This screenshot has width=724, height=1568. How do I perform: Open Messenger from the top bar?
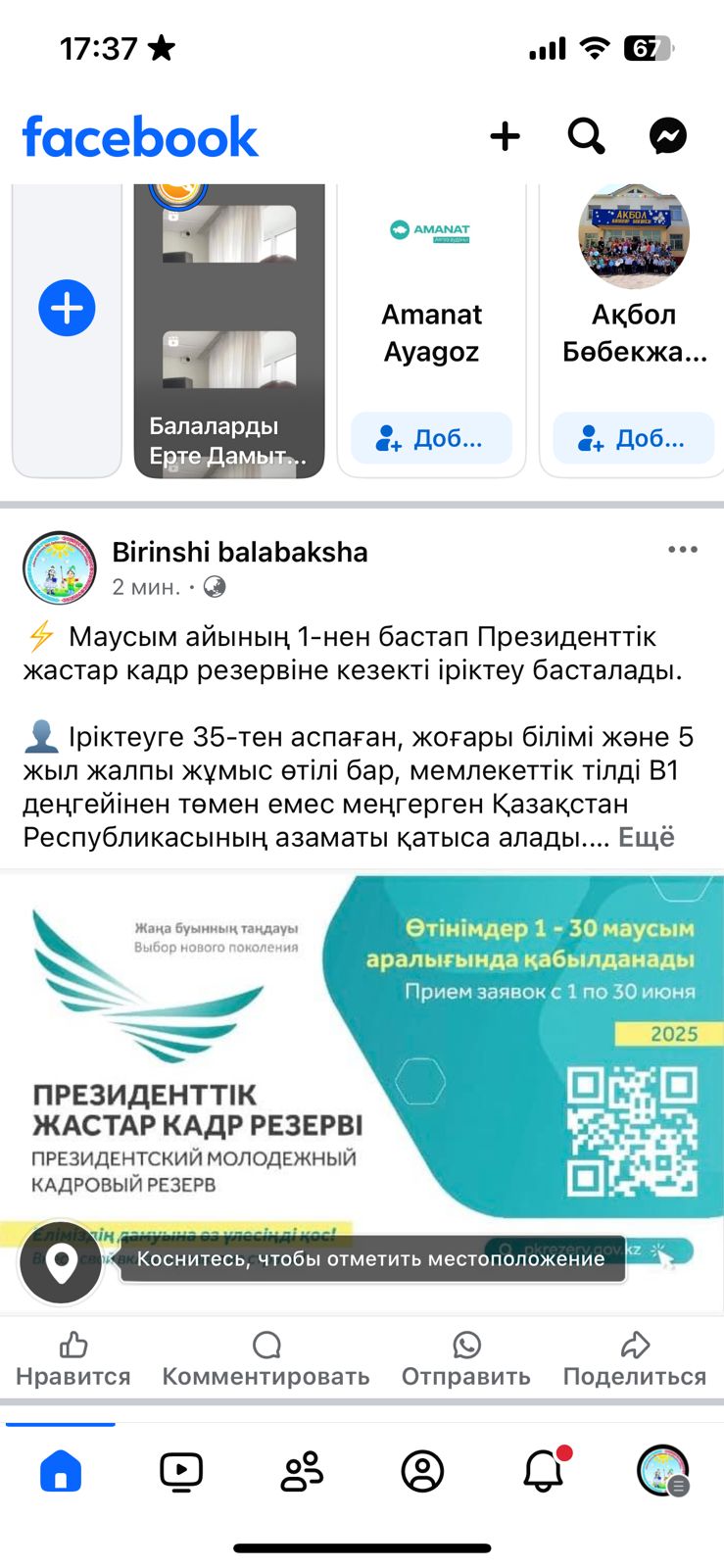[667, 136]
